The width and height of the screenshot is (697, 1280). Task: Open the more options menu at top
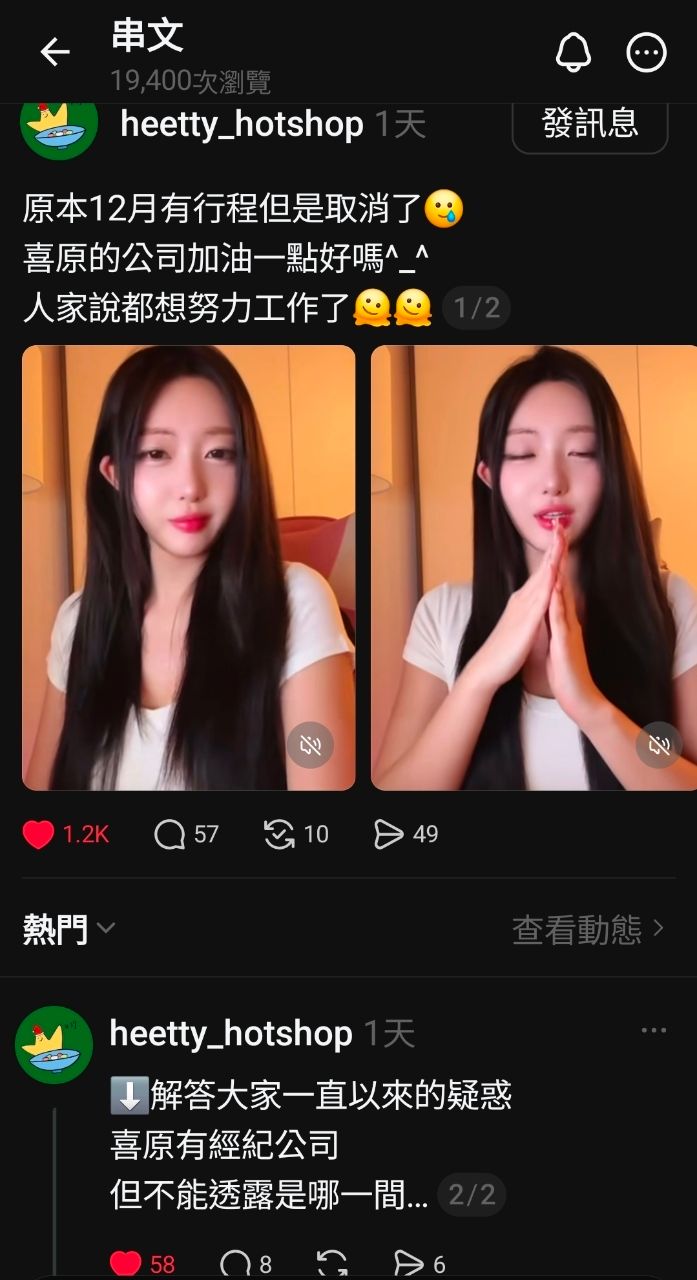[x=646, y=52]
